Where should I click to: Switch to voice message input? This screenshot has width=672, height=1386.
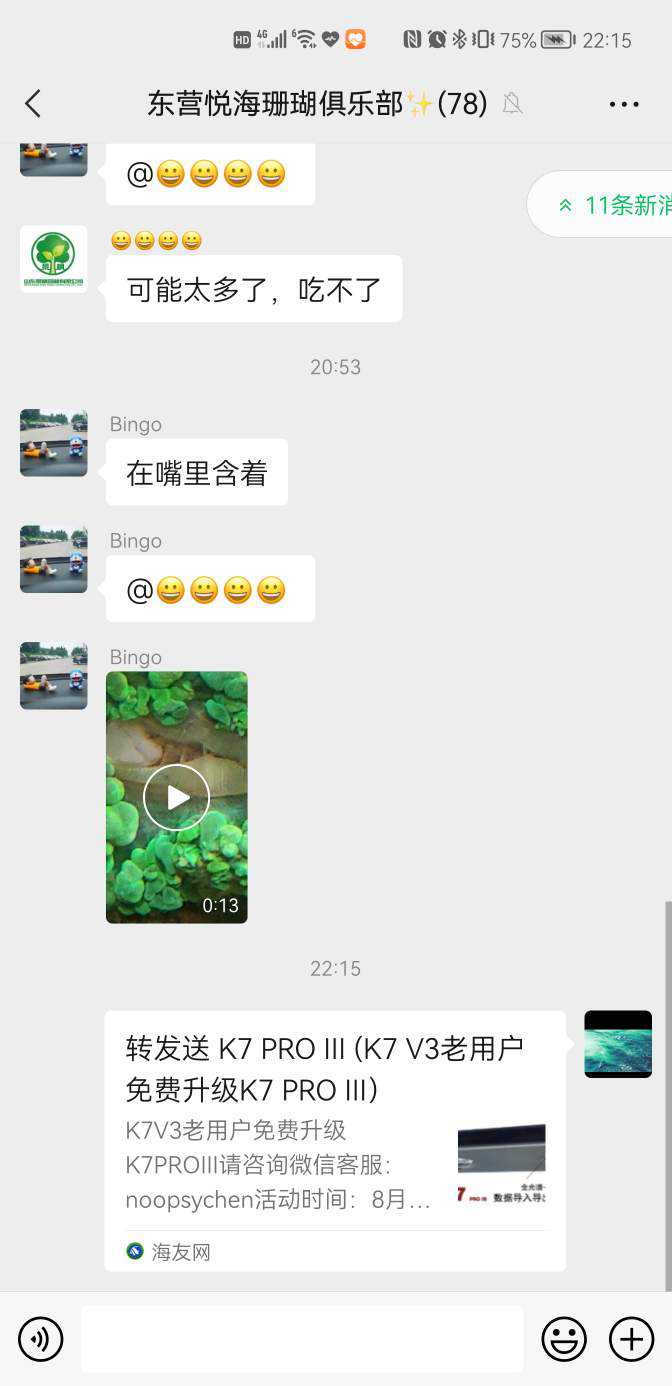pyautogui.click(x=41, y=1339)
